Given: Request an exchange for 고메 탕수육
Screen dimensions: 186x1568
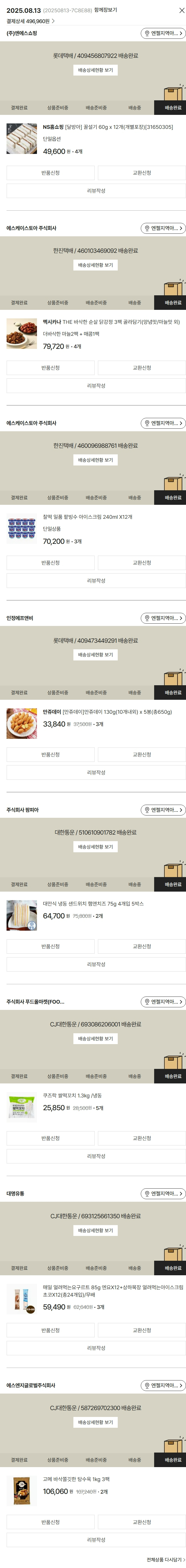Looking at the screenshot, I should click(x=142, y=1522).
